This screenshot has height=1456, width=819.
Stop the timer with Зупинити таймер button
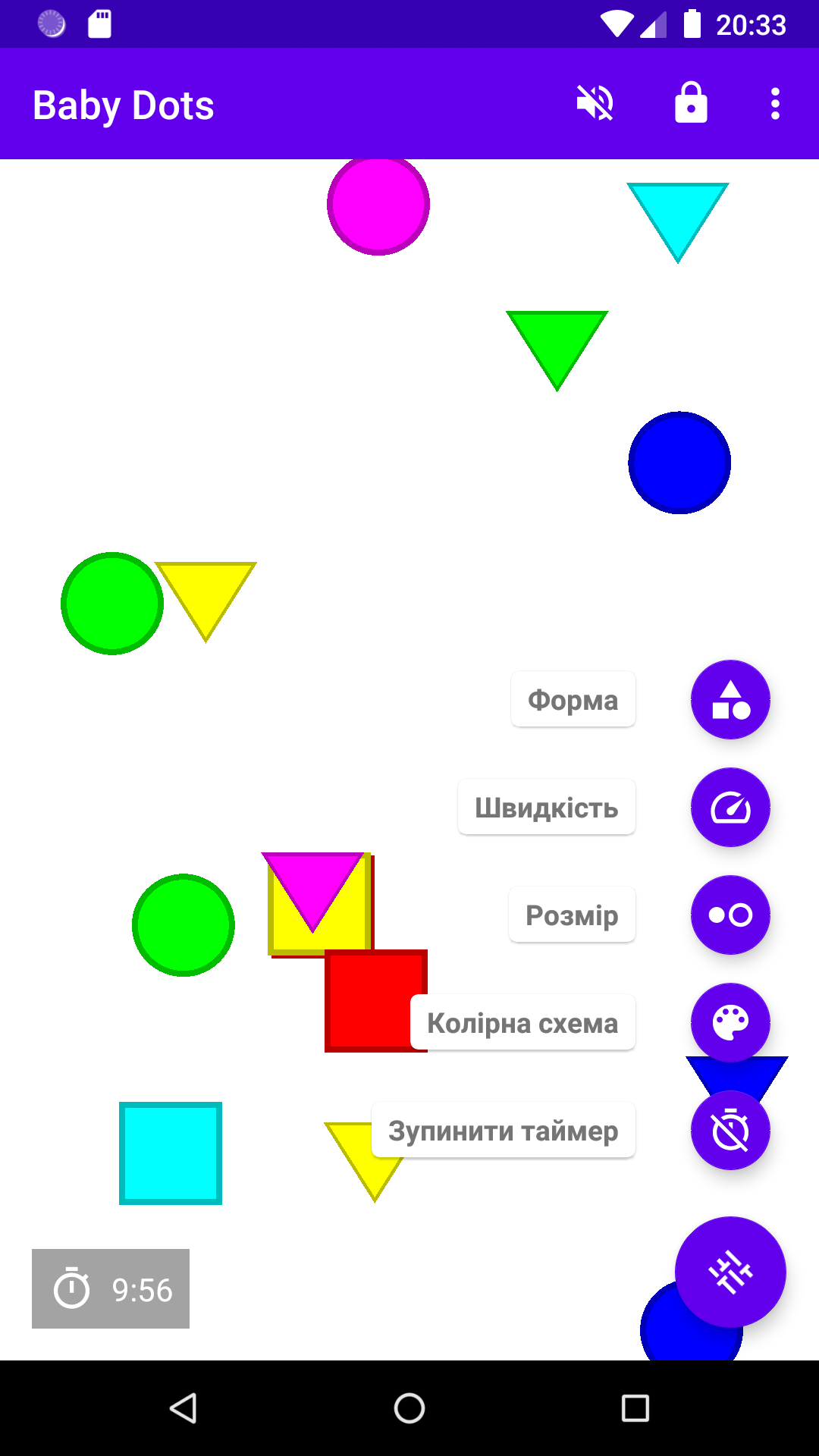(730, 1131)
